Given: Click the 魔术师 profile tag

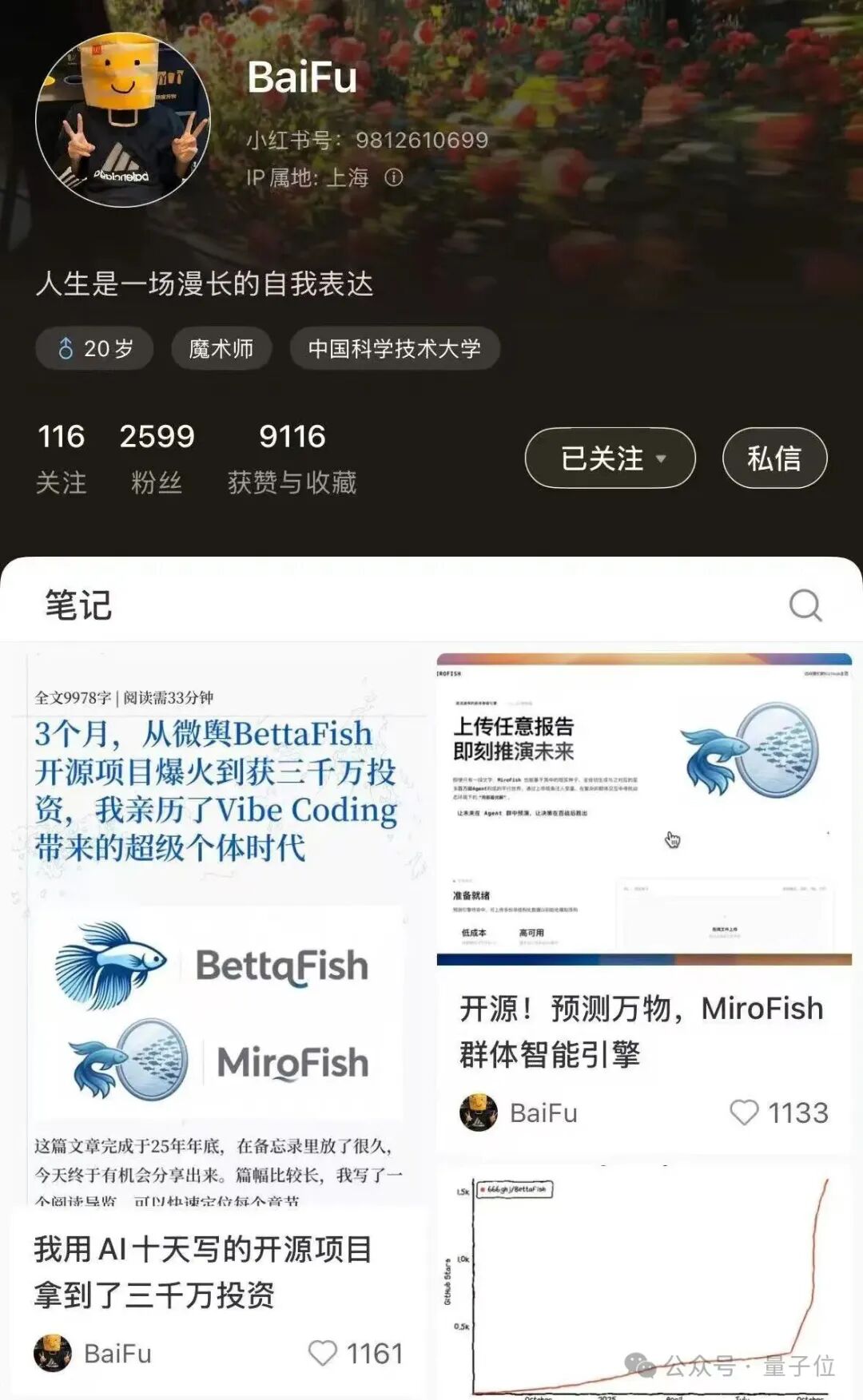Looking at the screenshot, I should click(x=221, y=347).
